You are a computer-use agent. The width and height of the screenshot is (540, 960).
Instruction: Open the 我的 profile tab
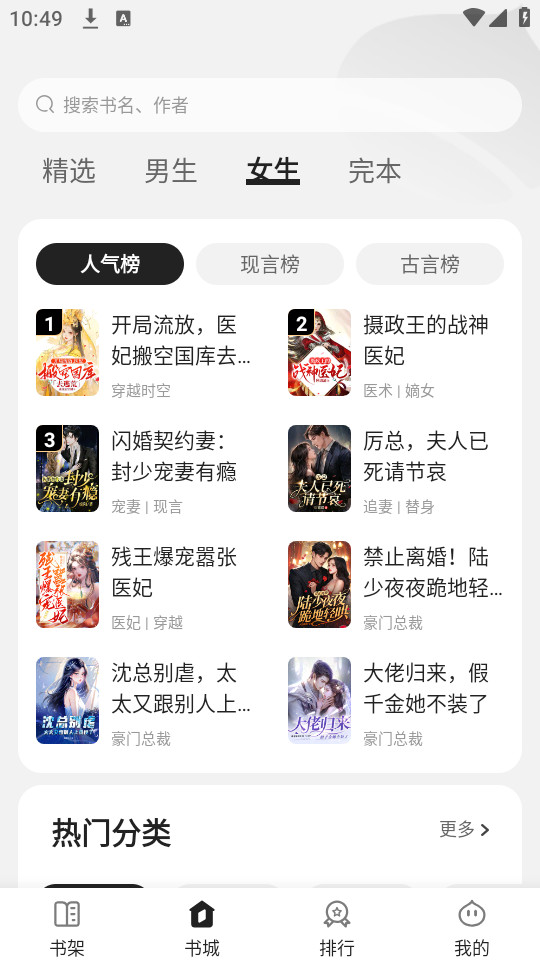(472, 928)
